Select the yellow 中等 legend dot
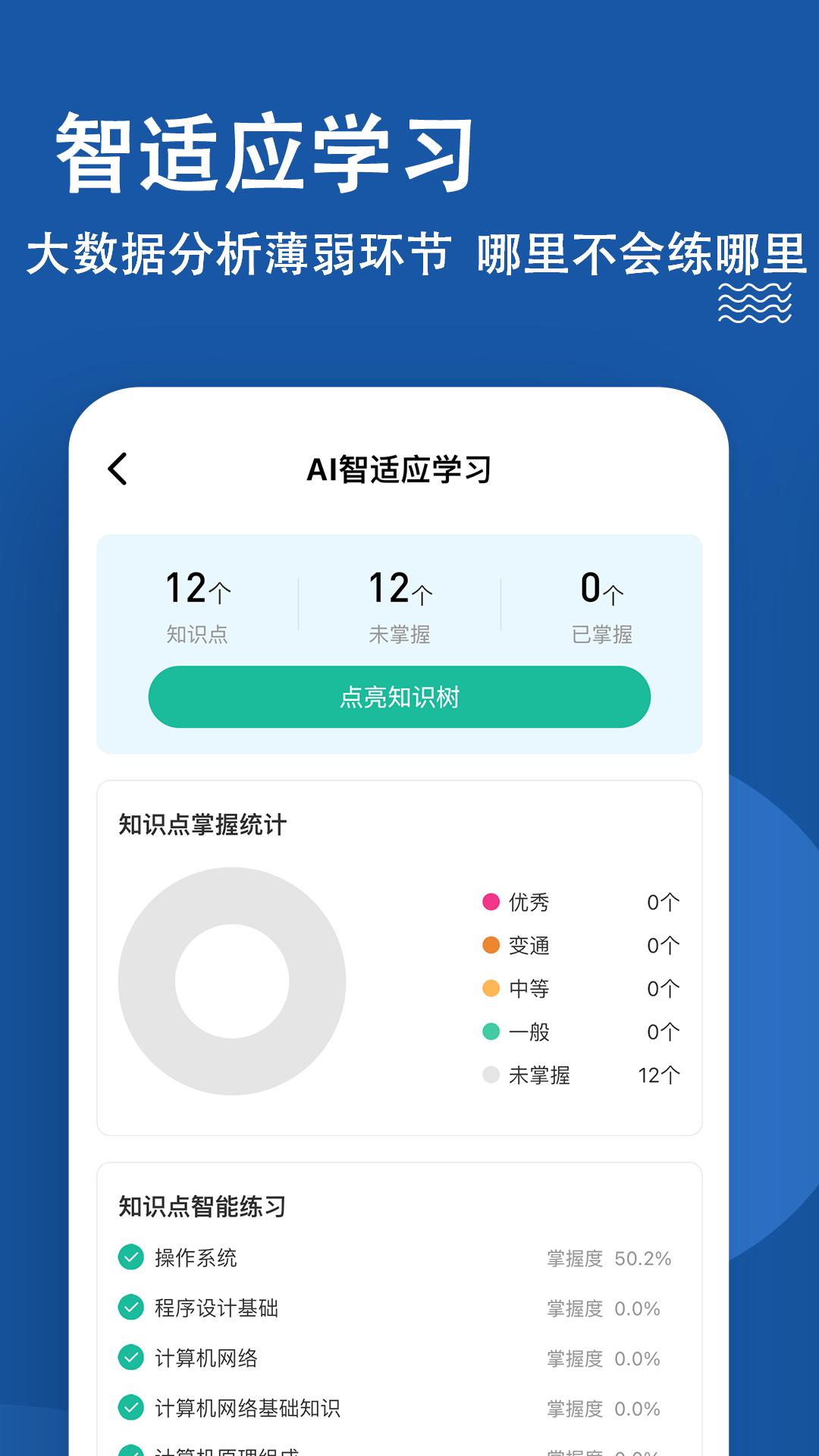819x1456 pixels. tap(492, 989)
